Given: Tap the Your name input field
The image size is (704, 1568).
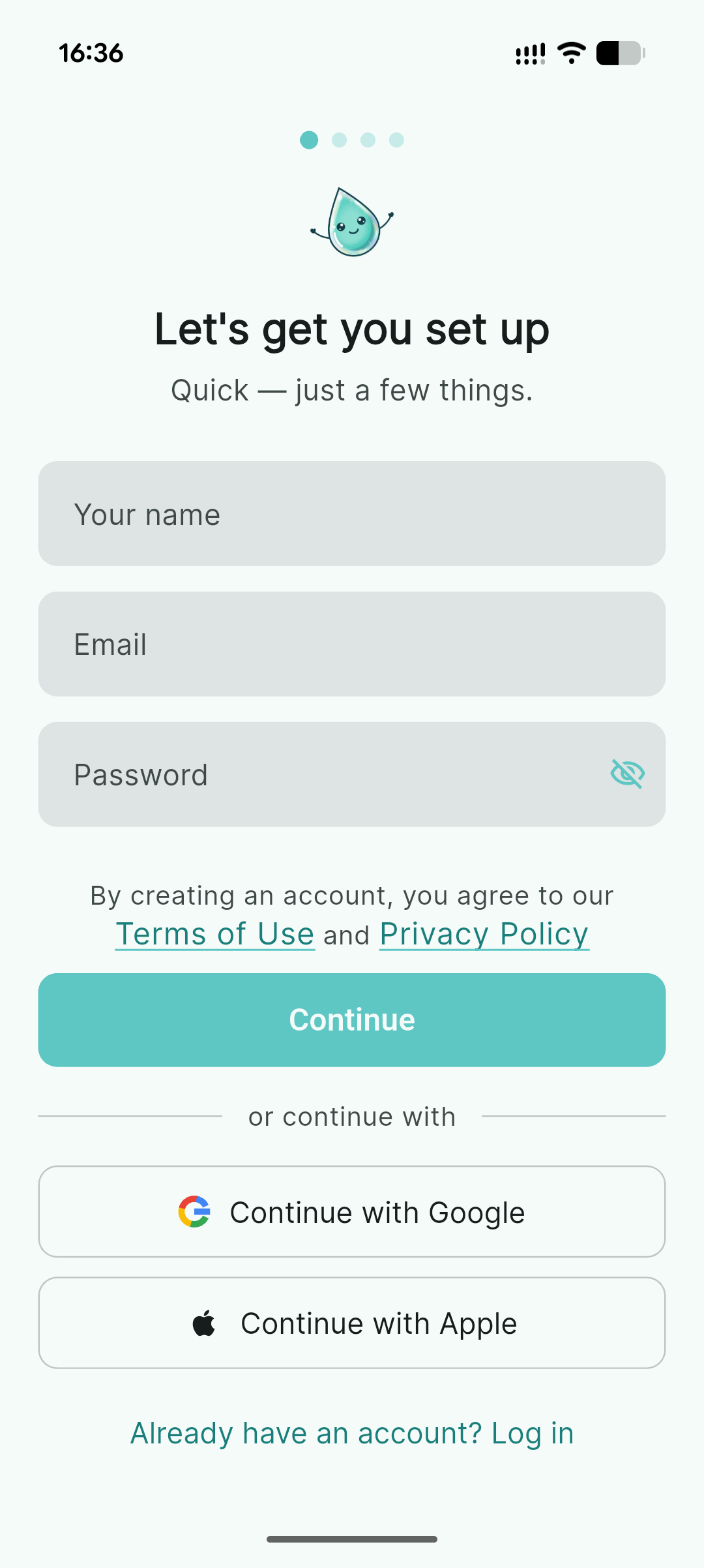Looking at the screenshot, I should (352, 514).
